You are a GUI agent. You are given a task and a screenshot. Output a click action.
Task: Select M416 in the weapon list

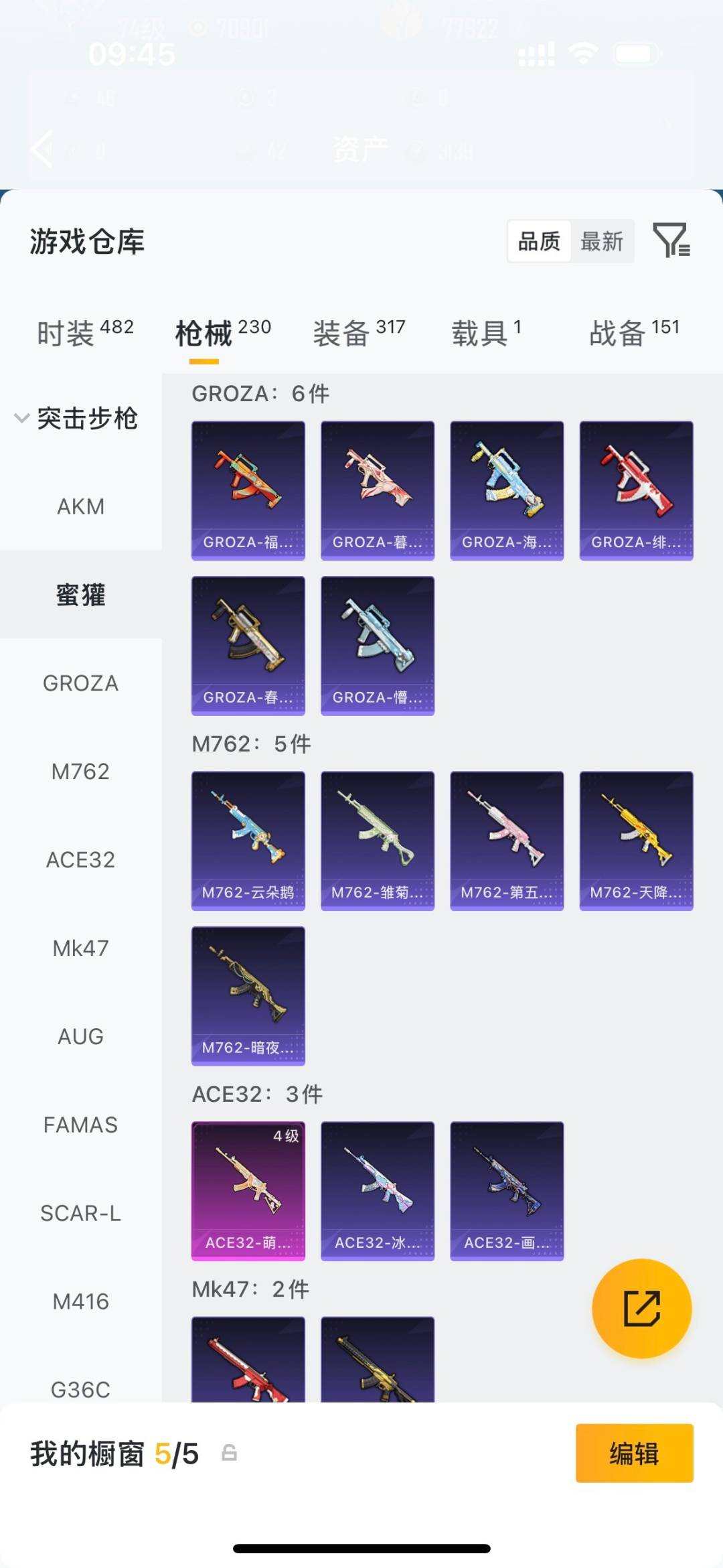pyautogui.click(x=80, y=1301)
